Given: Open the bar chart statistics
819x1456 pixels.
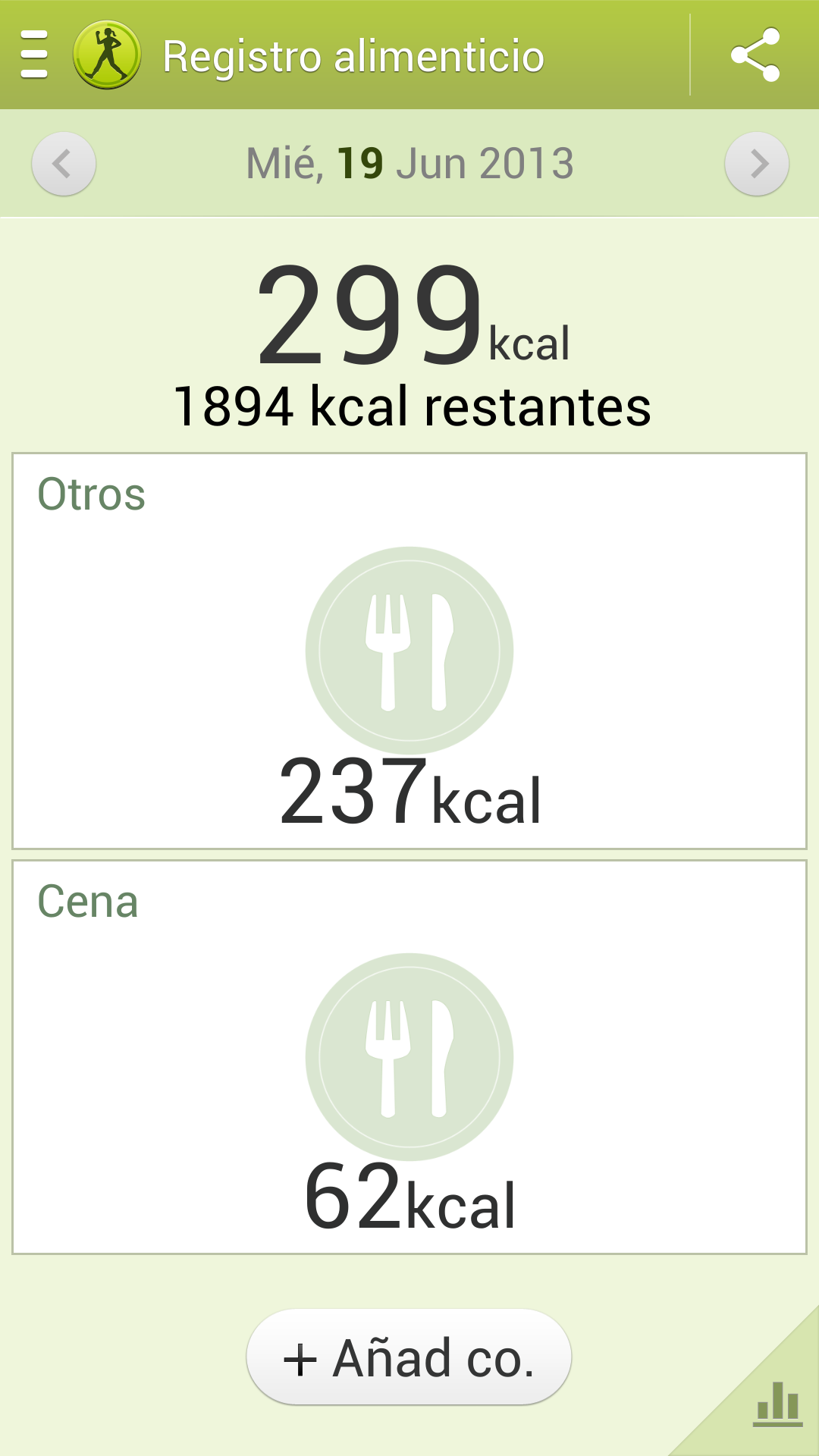Looking at the screenshot, I should tap(777, 1405).
